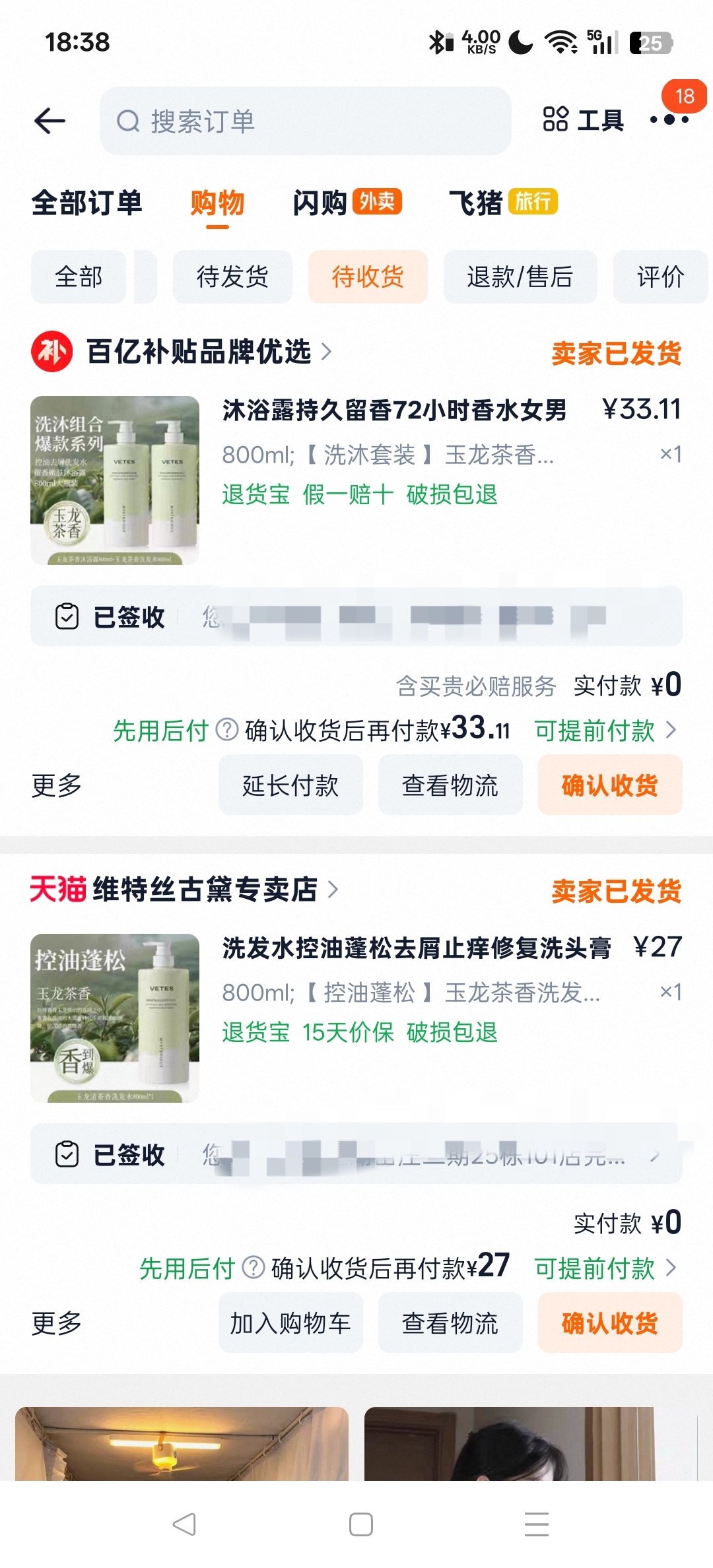Viewport: 713px width, 1568px height.
Task: Open the 维特丝古黛专卖店 store
Action: pos(205,890)
